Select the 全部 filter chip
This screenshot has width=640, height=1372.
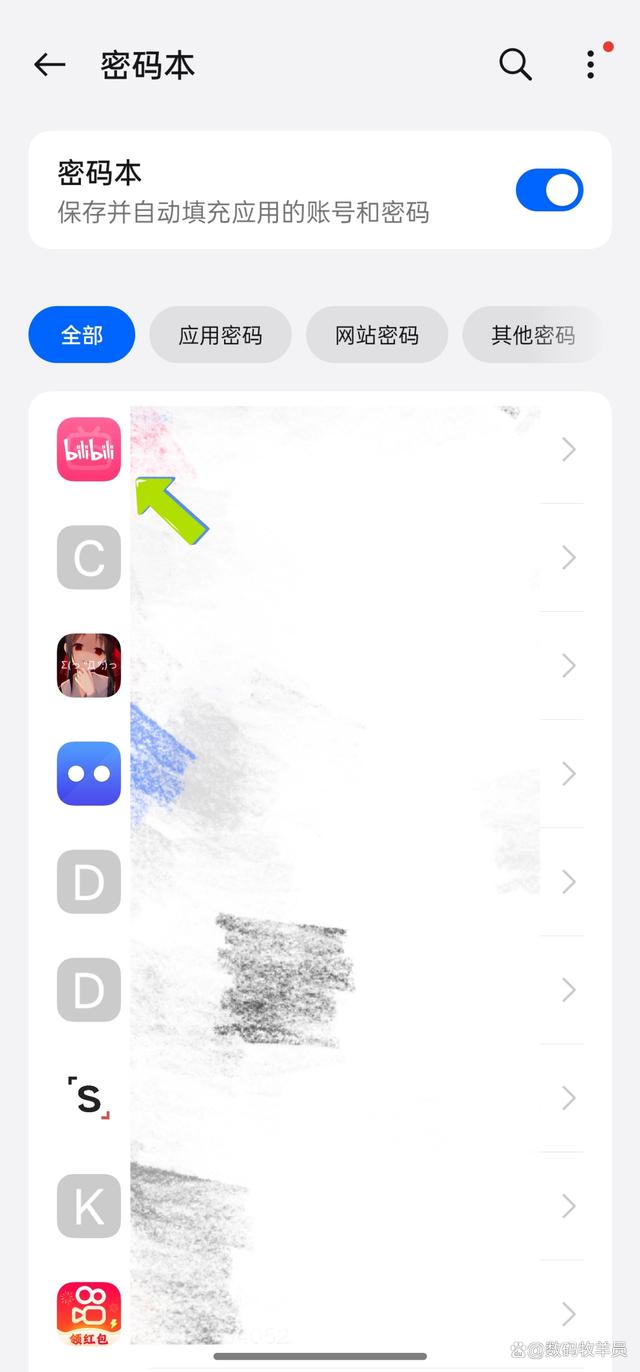click(x=81, y=335)
